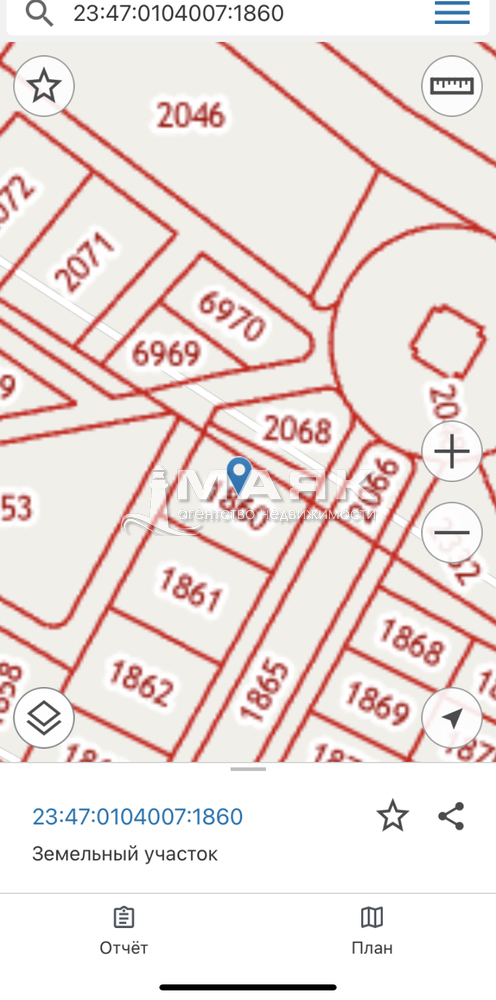Share this land parcel
Viewport: 496px width, 1000px height.
coord(451,816)
